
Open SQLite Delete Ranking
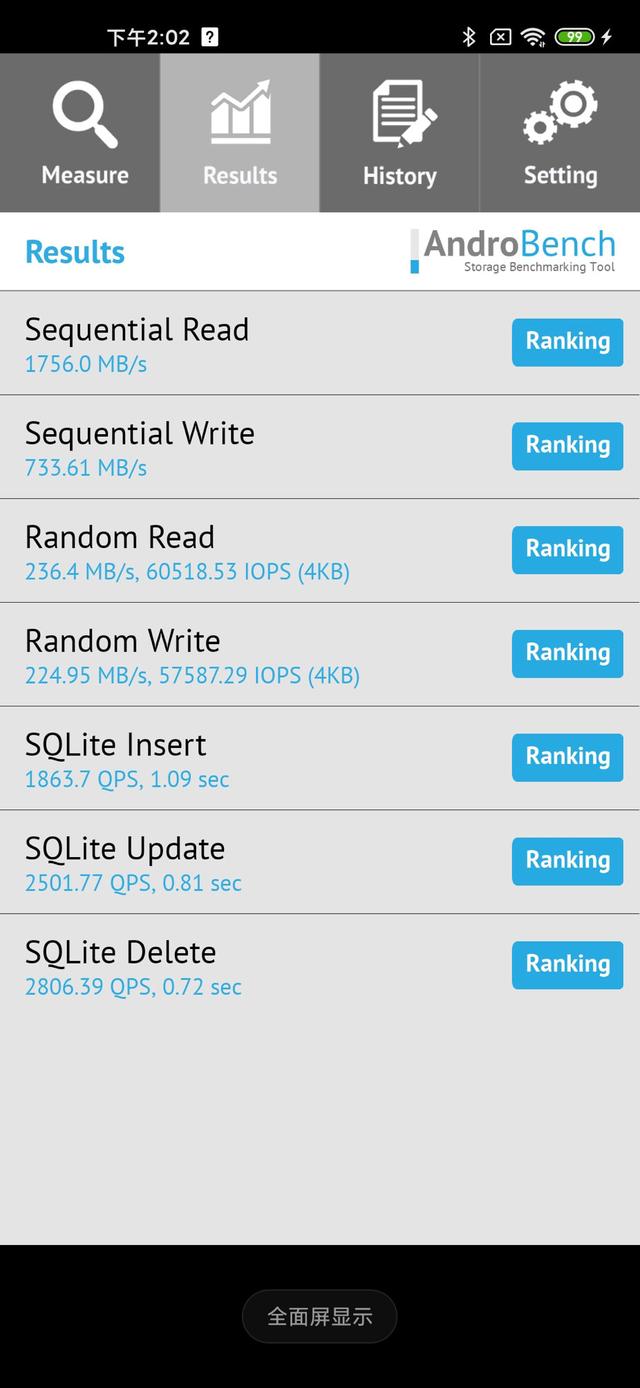pyautogui.click(x=567, y=965)
